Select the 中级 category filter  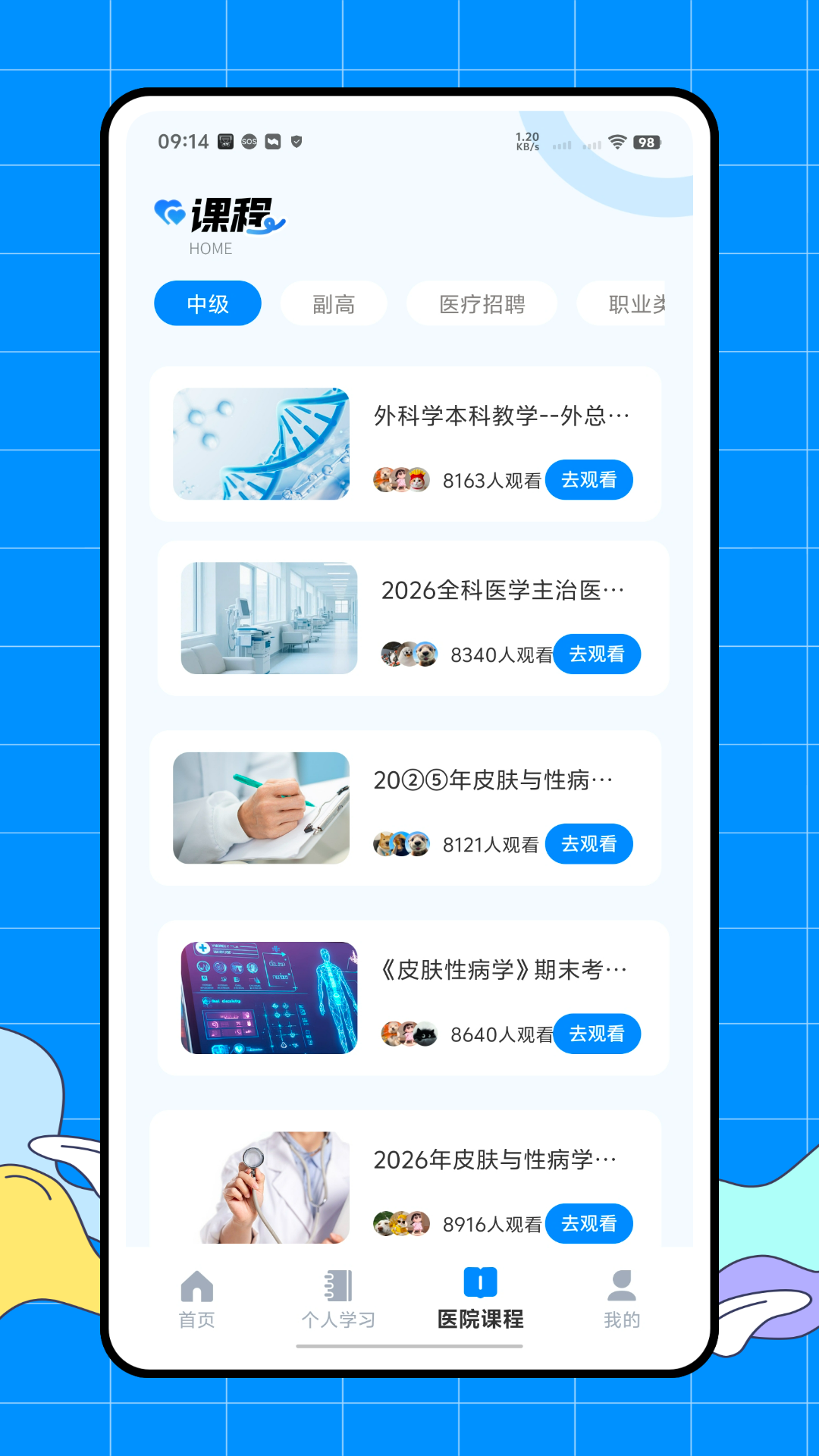click(206, 303)
